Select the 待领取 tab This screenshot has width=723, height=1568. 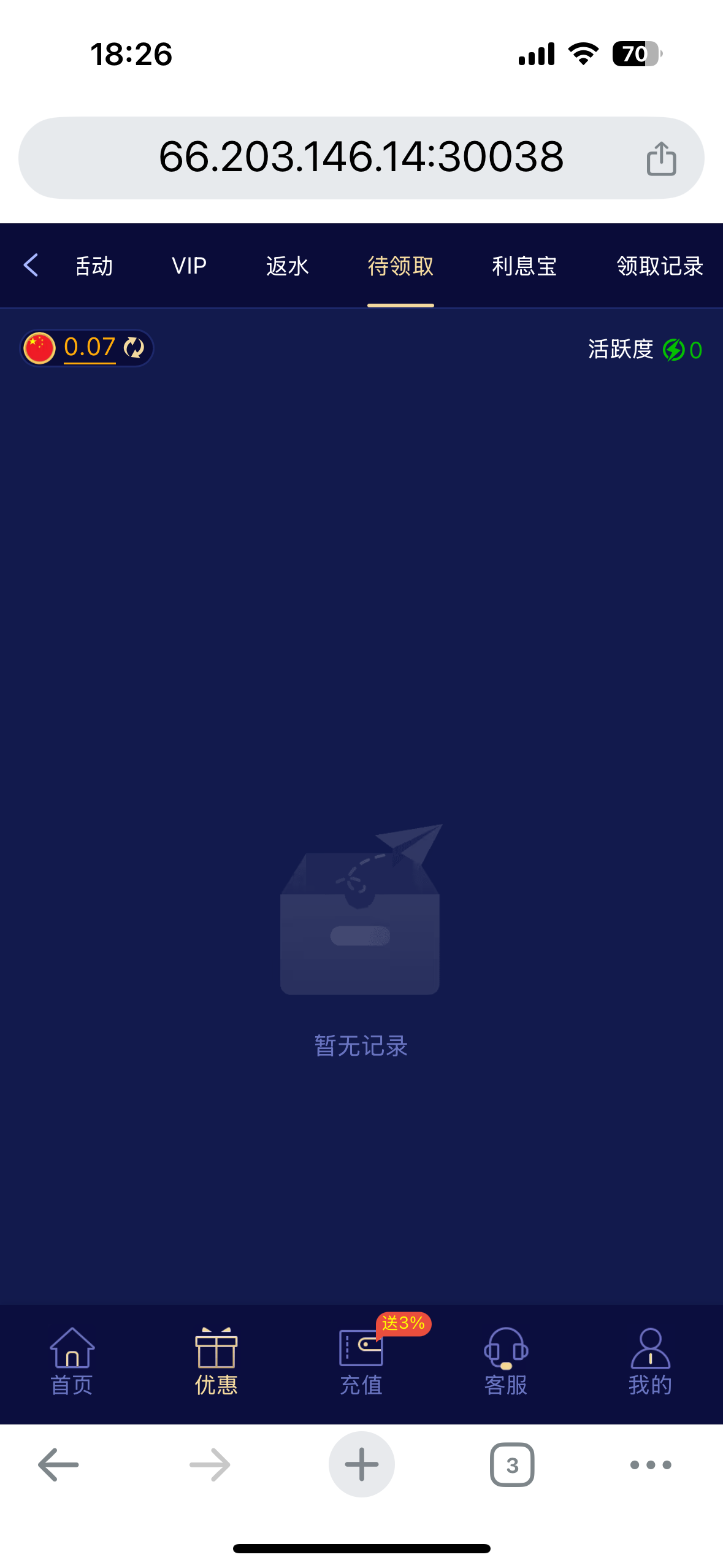coord(400,266)
